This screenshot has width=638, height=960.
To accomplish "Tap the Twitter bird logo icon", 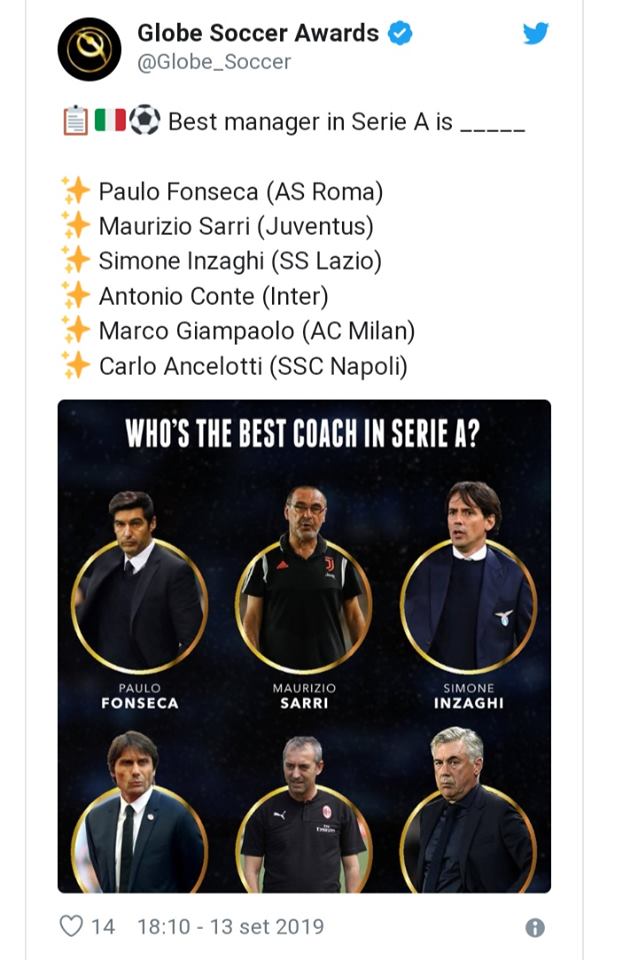I will [x=536, y=33].
